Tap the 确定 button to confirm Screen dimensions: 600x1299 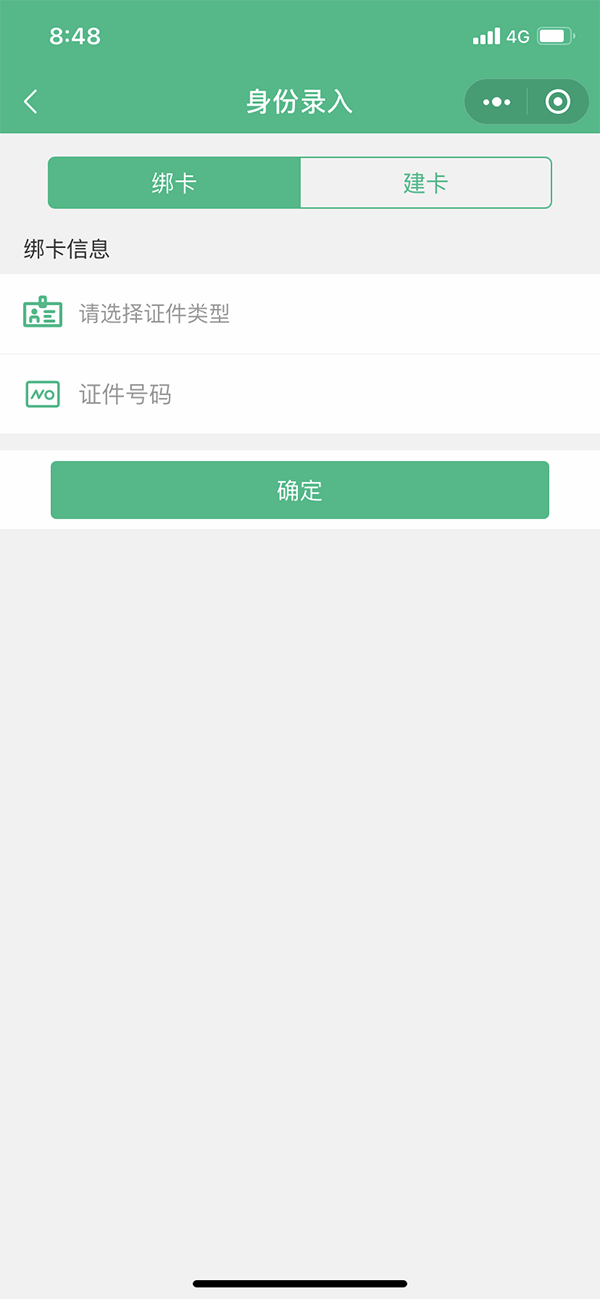(300, 490)
